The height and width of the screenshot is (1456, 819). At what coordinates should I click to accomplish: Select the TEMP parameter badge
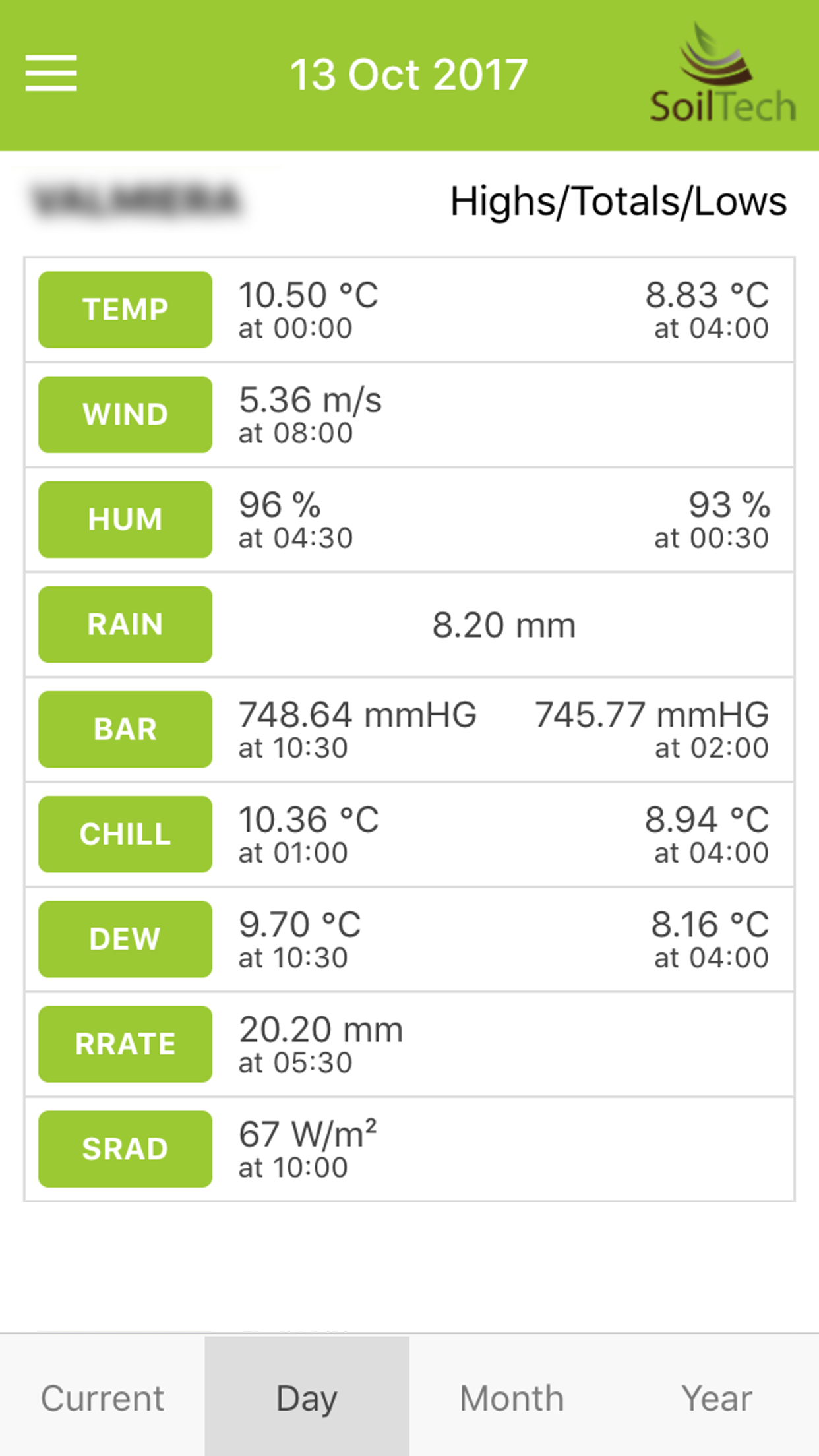125,308
